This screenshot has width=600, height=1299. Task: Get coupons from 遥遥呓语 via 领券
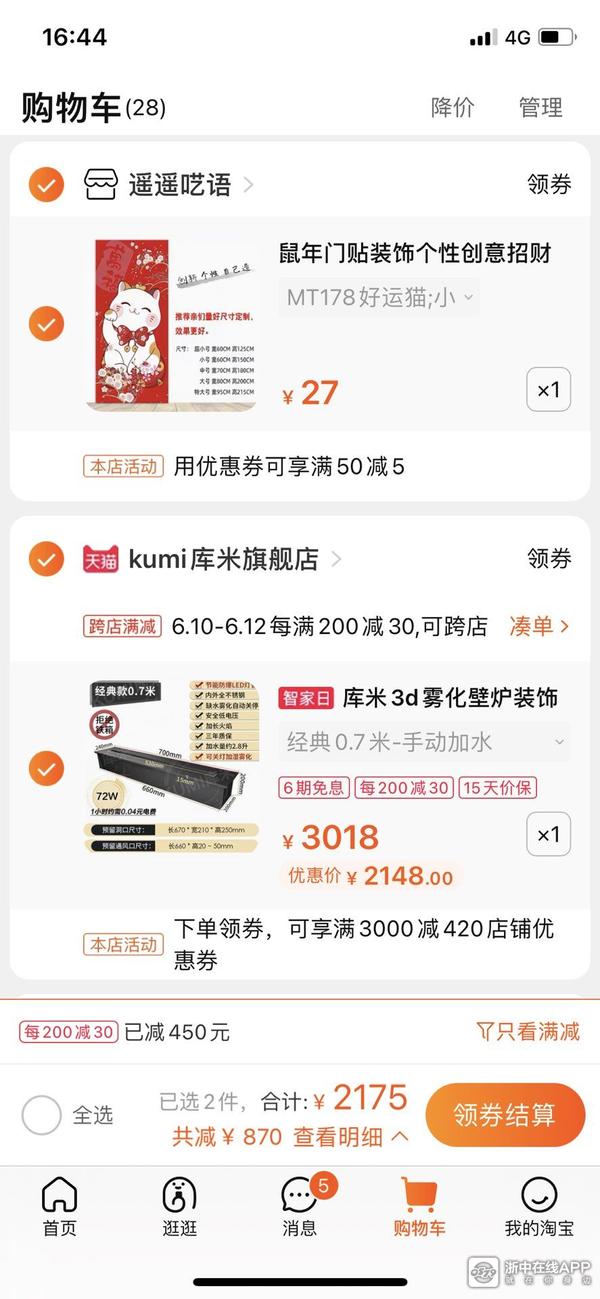[549, 185]
